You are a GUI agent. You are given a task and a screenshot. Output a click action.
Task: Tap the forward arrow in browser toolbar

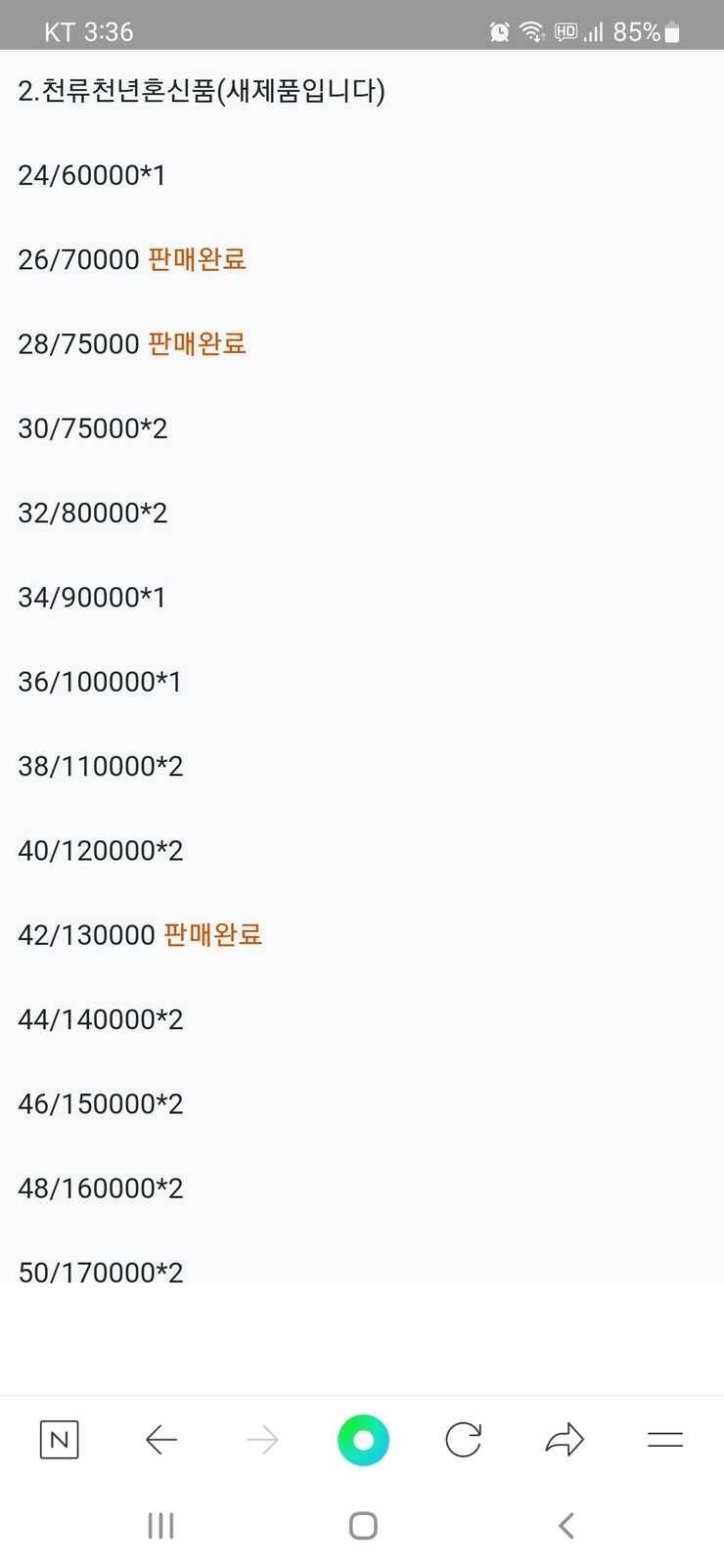pyautogui.click(x=262, y=1440)
